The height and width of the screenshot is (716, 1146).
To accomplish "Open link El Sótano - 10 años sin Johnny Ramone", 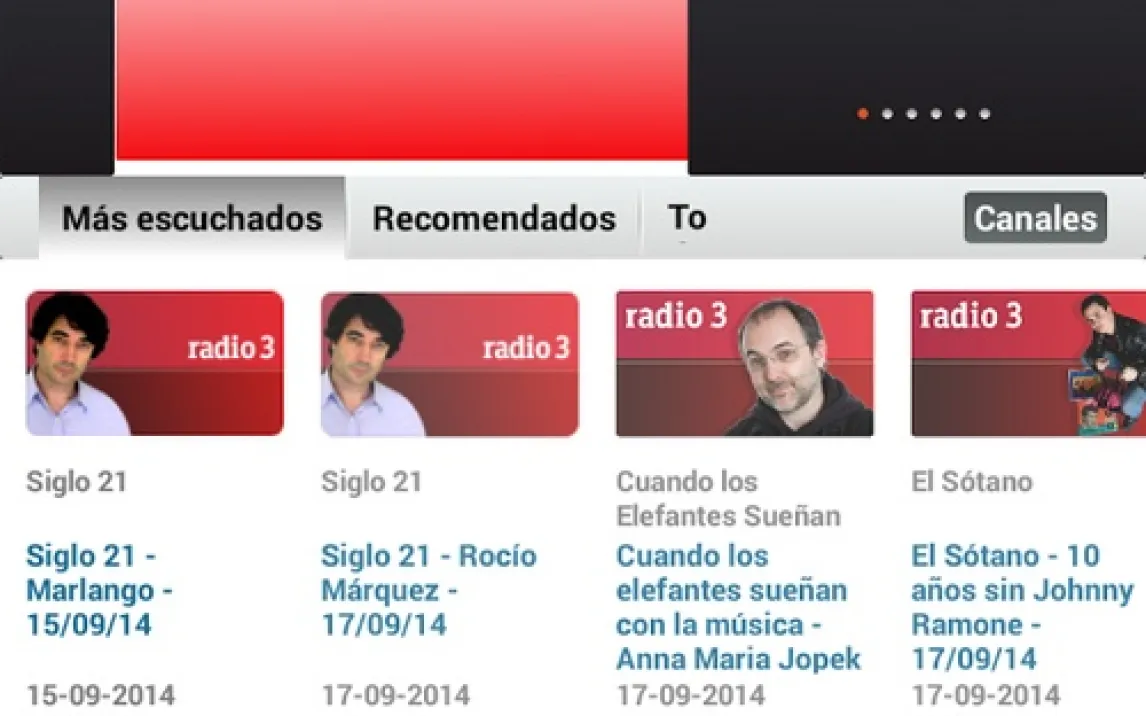I will coord(1022,607).
